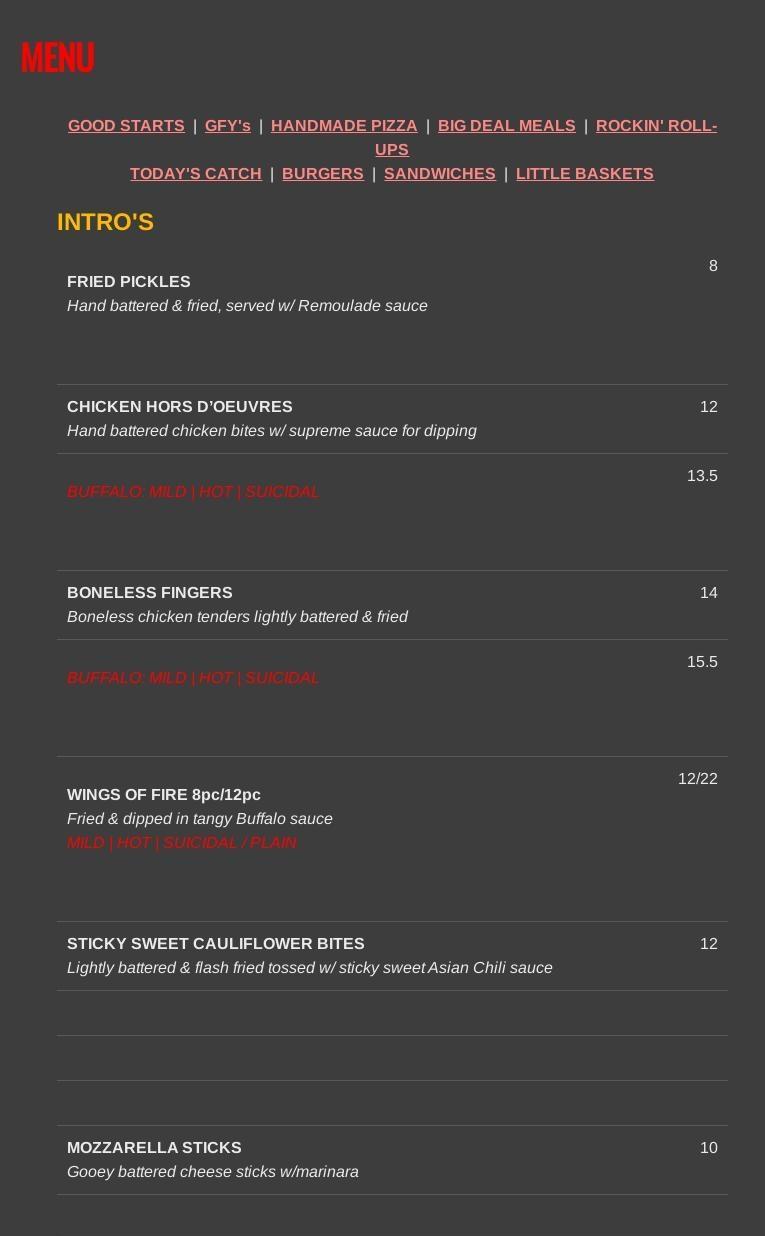Open ROCKIN' ROLL-UPS section link

[656, 126]
